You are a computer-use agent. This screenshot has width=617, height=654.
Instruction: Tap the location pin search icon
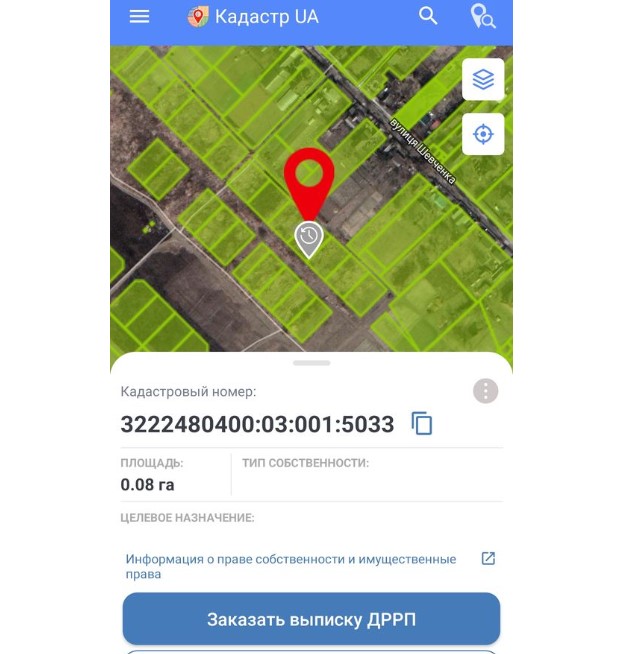coord(483,16)
